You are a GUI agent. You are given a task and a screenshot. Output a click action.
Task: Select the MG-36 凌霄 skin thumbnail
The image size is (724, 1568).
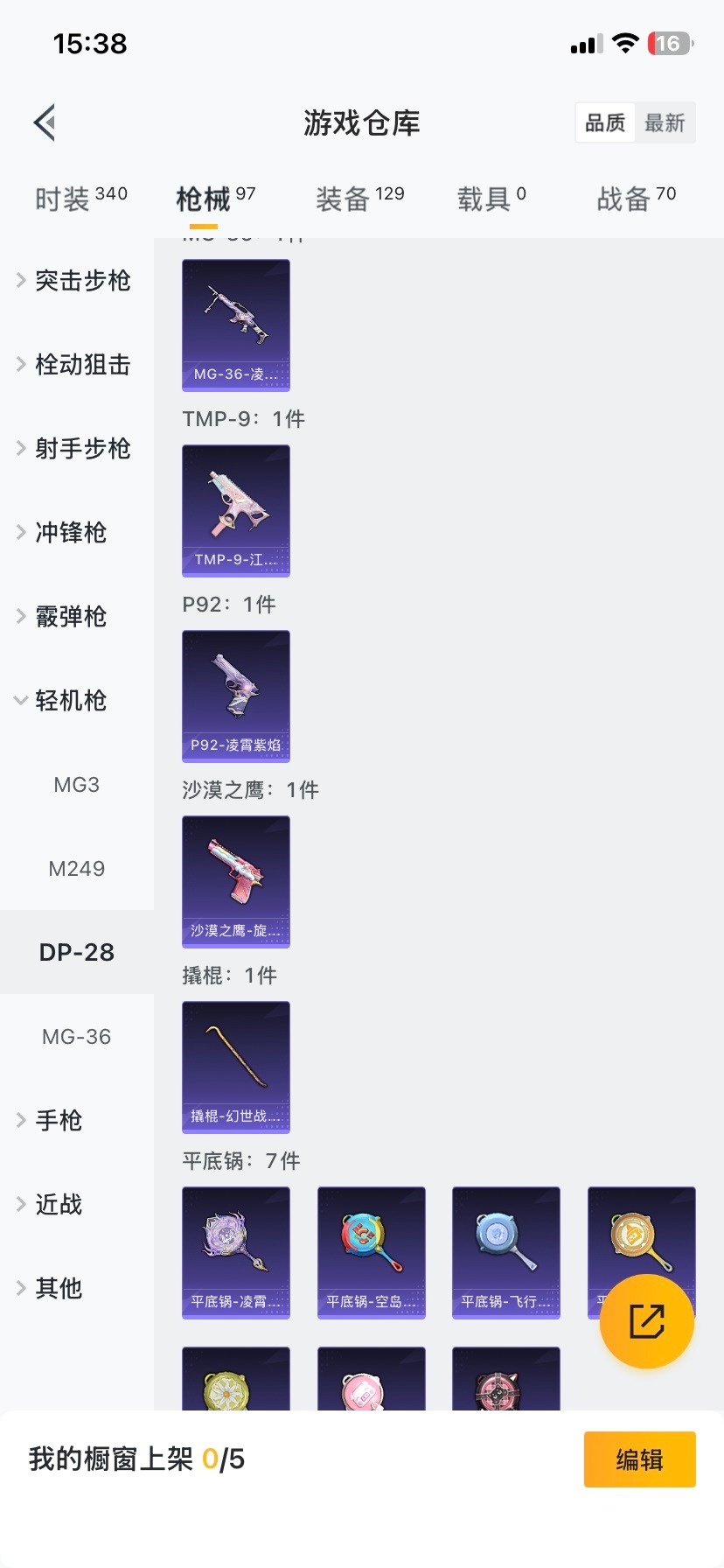click(x=235, y=325)
